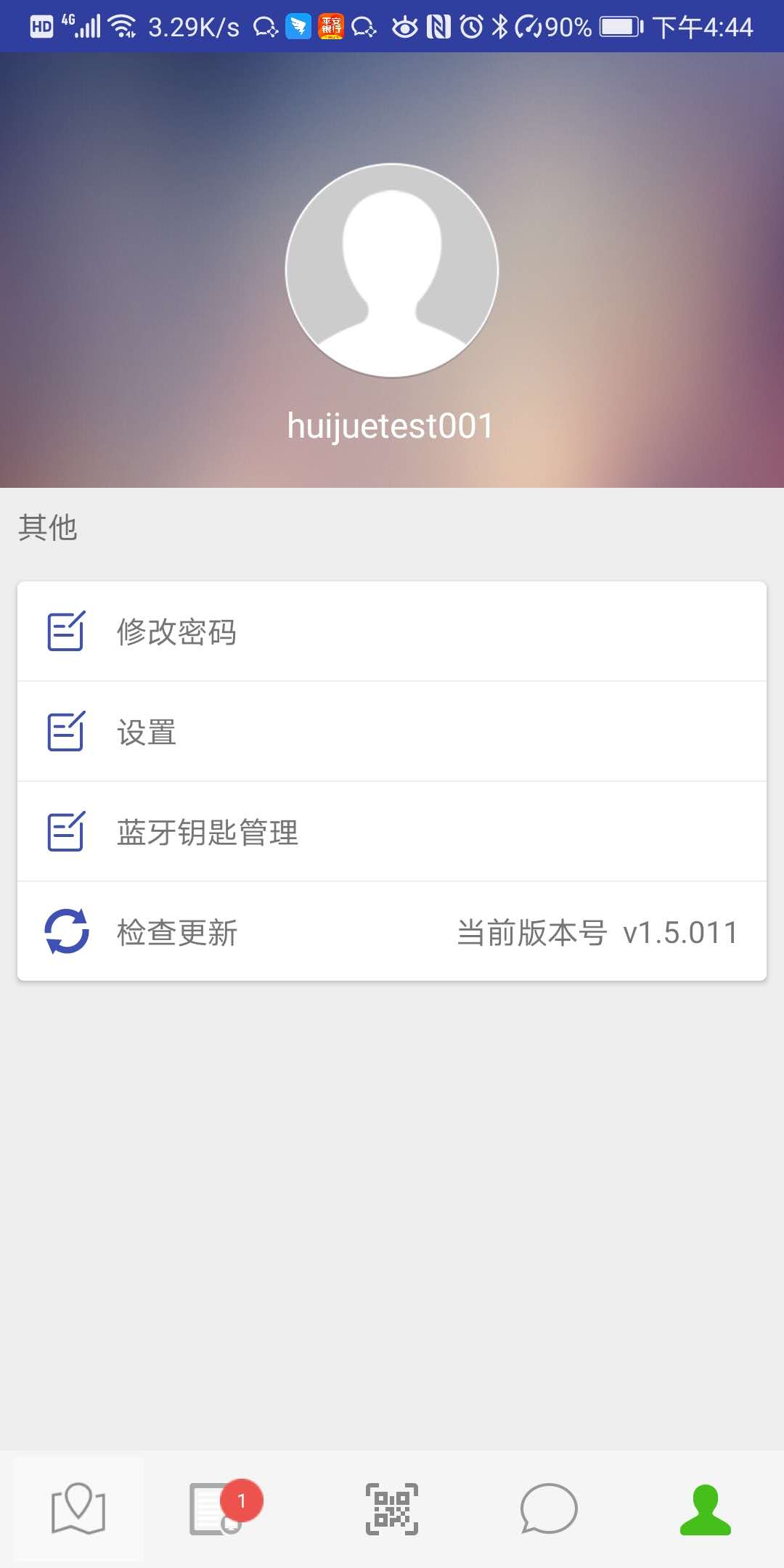The height and width of the screenshot is (1568, 784).
Task: Open the QR code scan tab
Action: (x=392, y=1510)
